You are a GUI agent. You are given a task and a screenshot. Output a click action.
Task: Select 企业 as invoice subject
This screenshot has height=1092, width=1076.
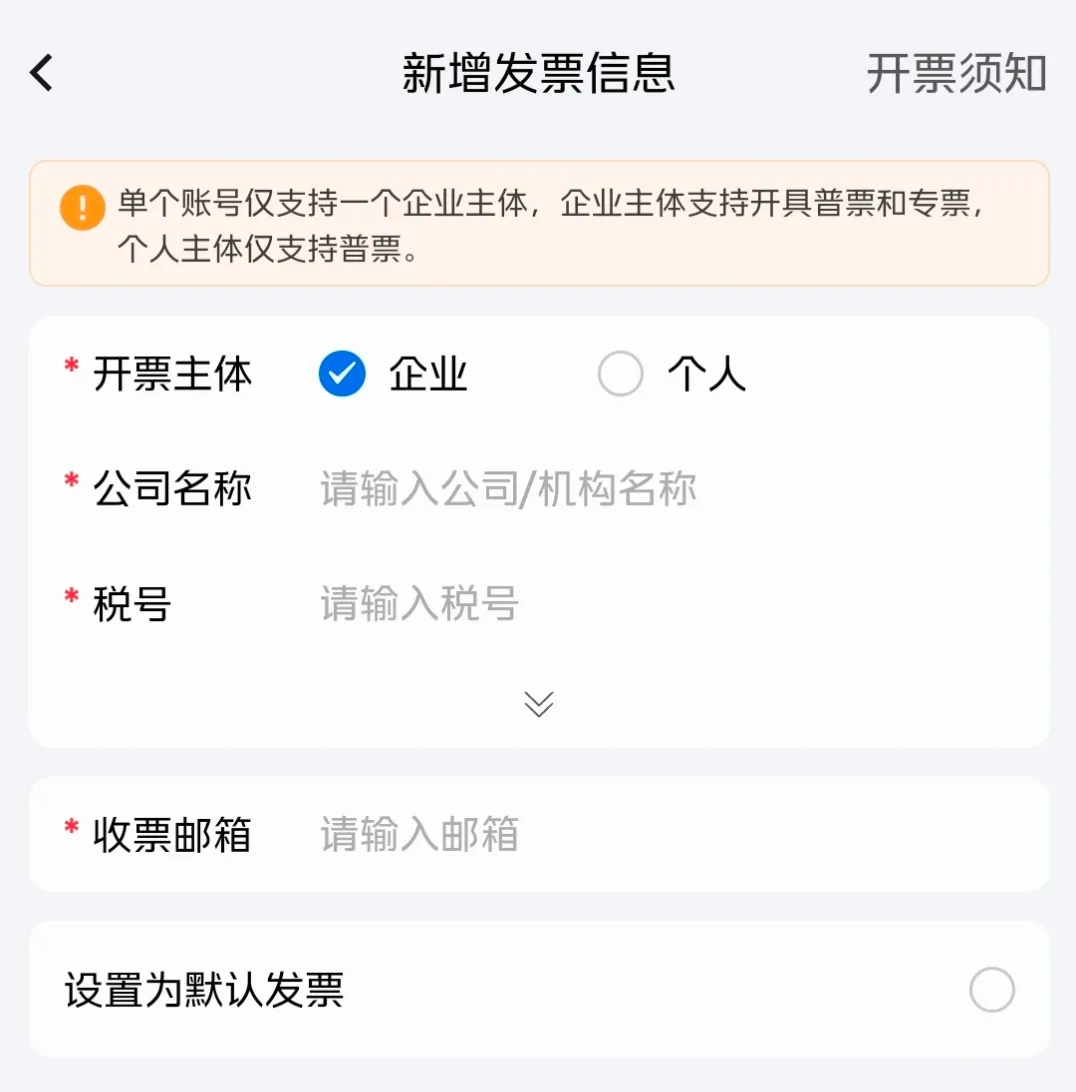(342, 374)
